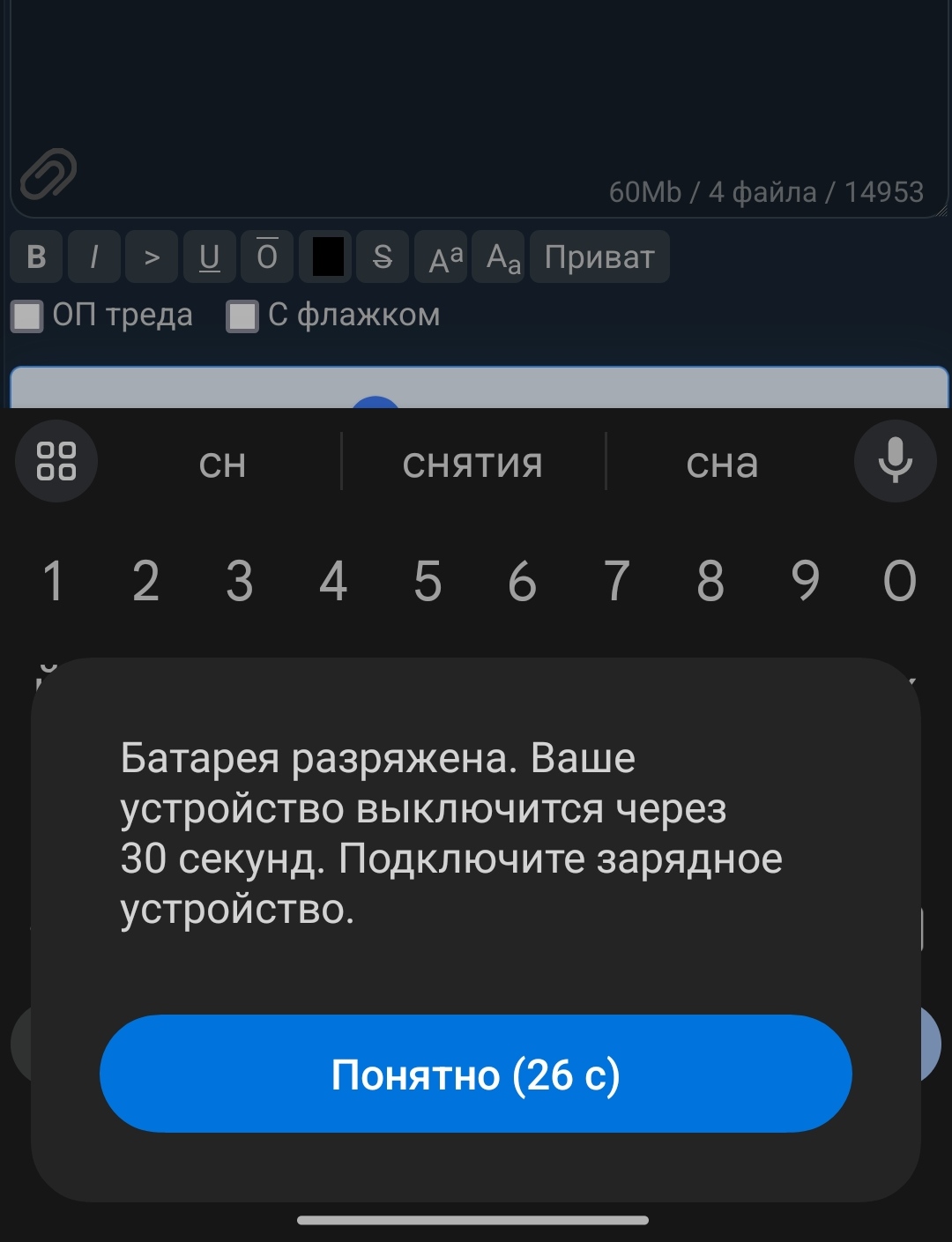The width and height of the screenshot is (952, 1242).
Task: Apply strikethrough with the S button
Action: [x=382, y=257]
